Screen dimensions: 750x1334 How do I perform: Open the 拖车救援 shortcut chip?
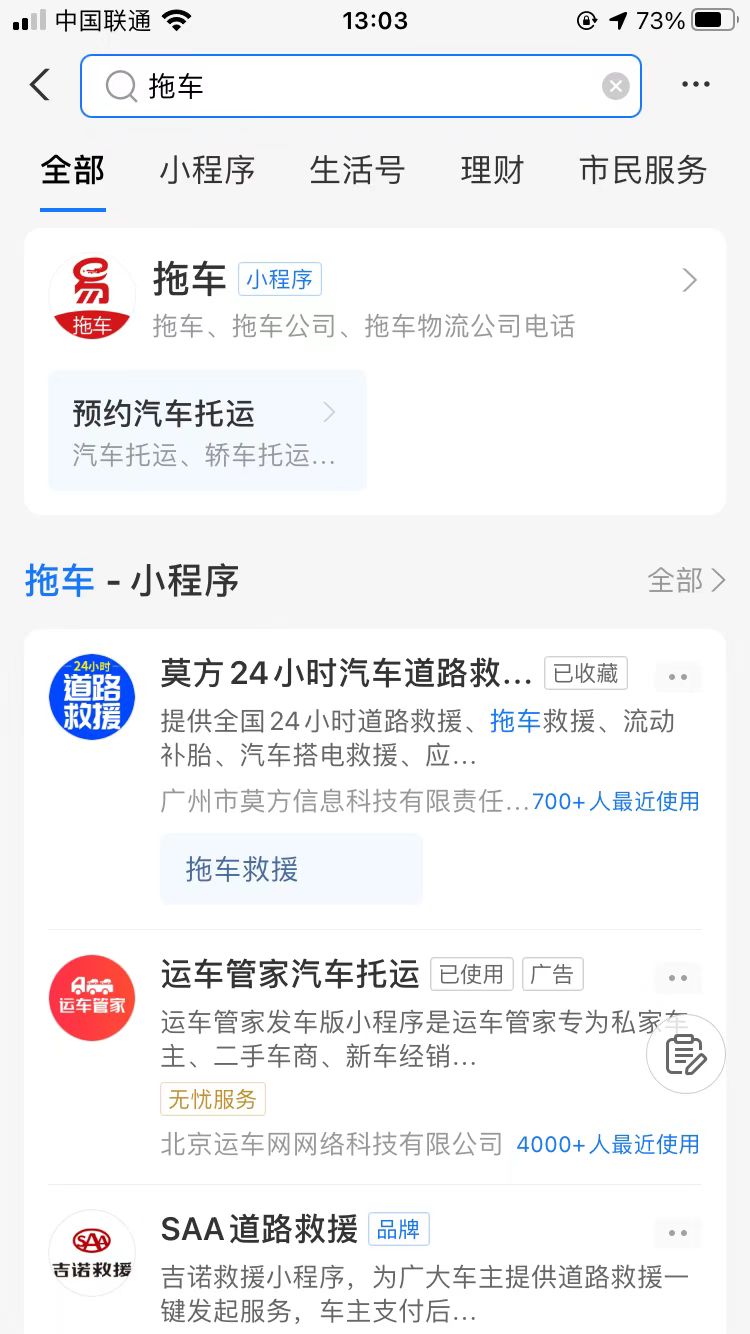point(291,869)
